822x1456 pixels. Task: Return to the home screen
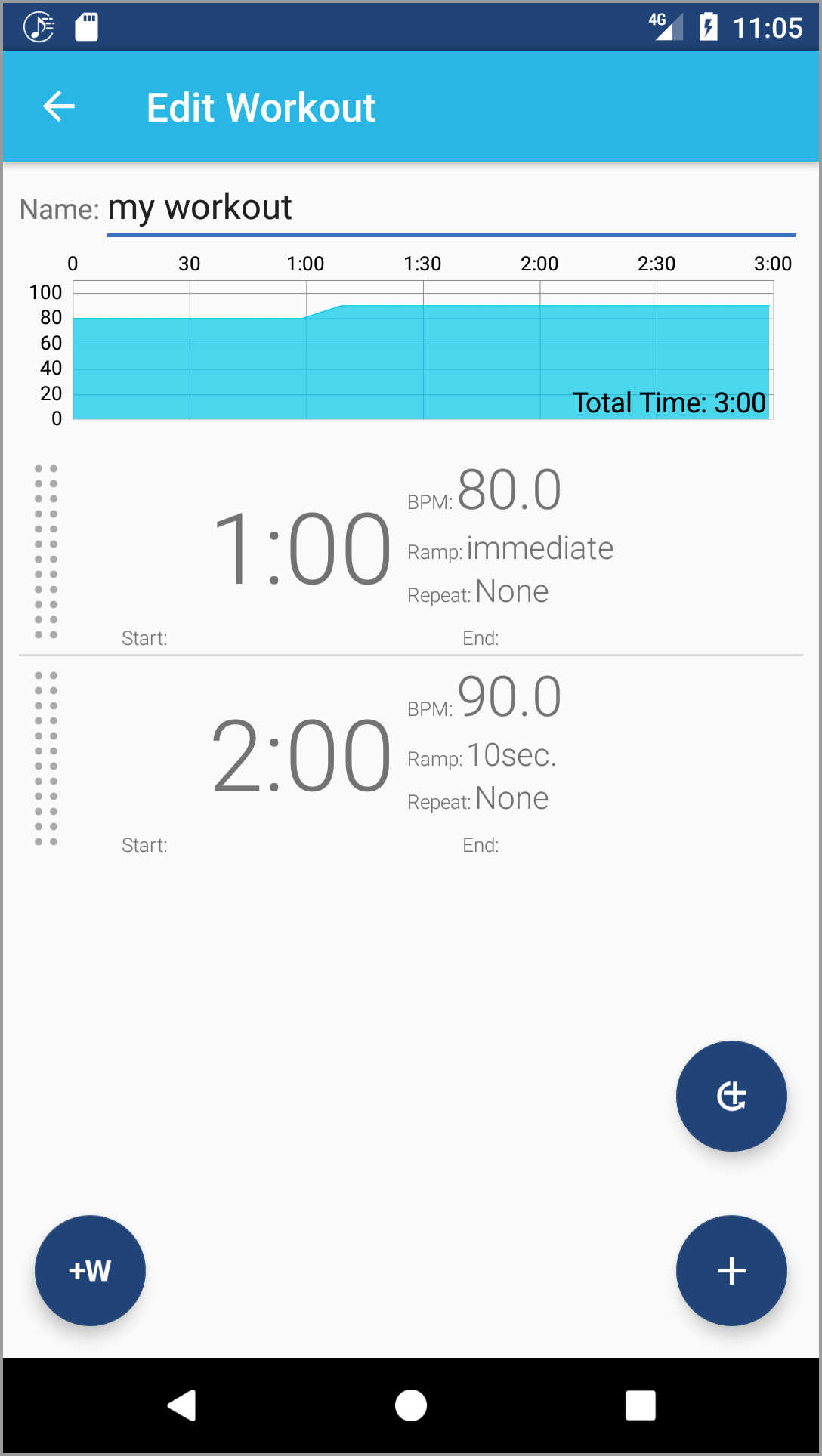(411, 1405)
